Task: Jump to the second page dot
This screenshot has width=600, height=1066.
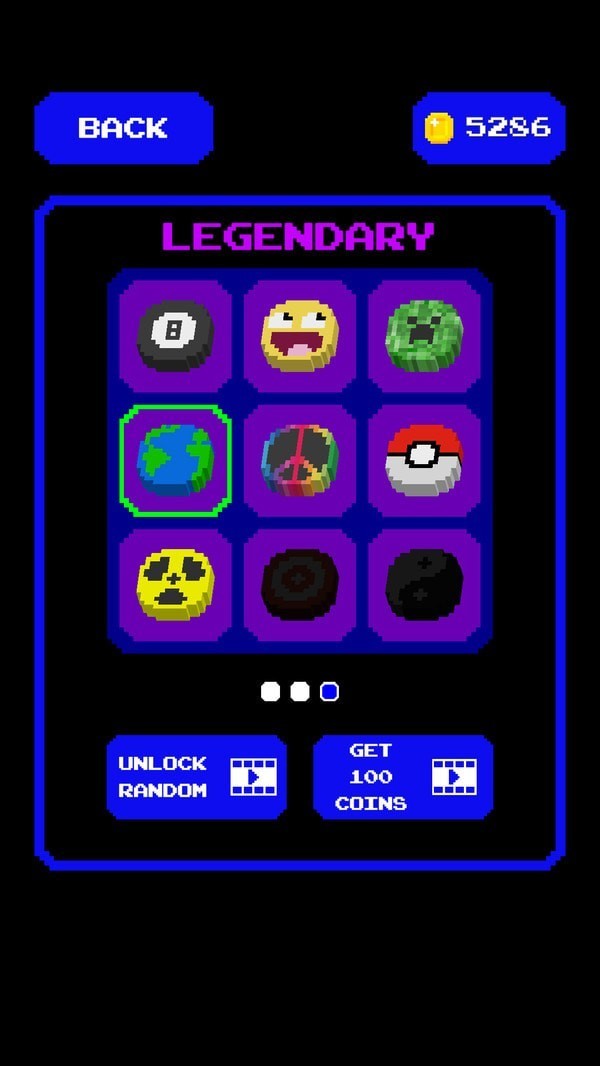Action: [300, 691]
